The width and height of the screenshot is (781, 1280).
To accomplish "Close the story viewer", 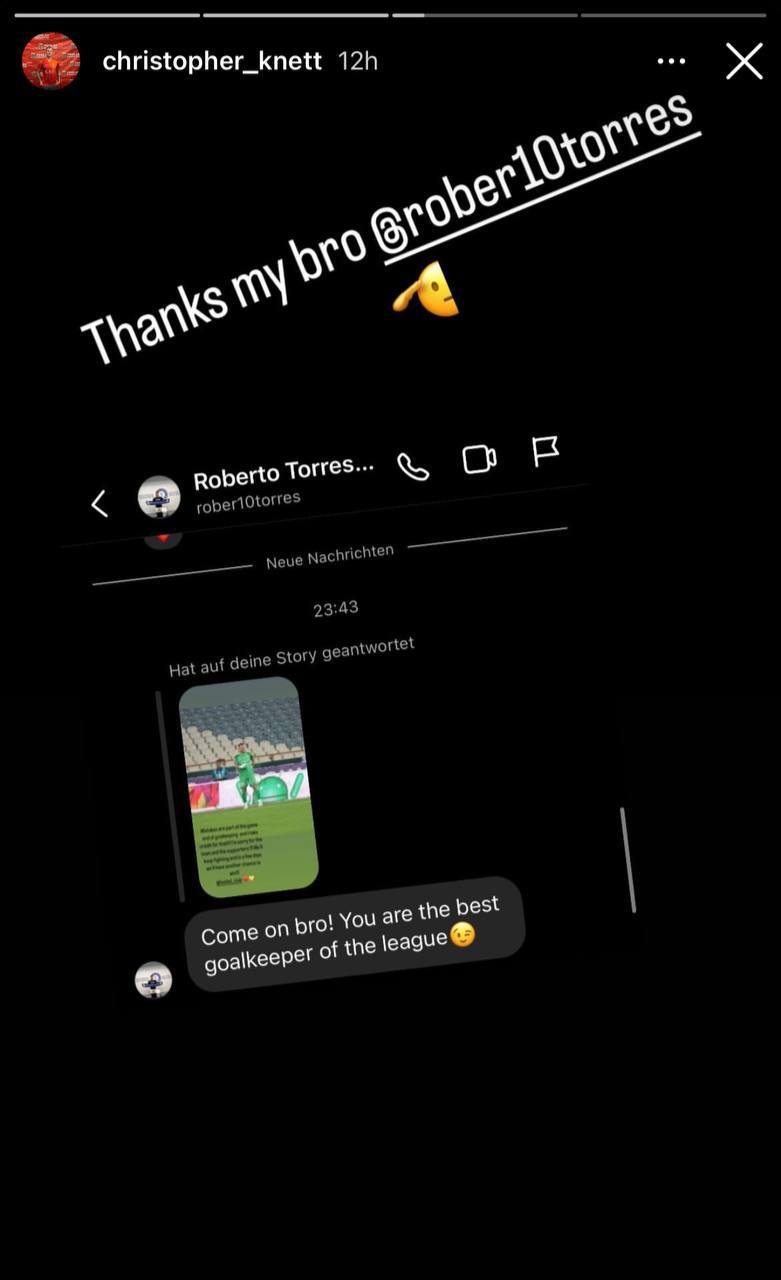I will pos(744,61).
